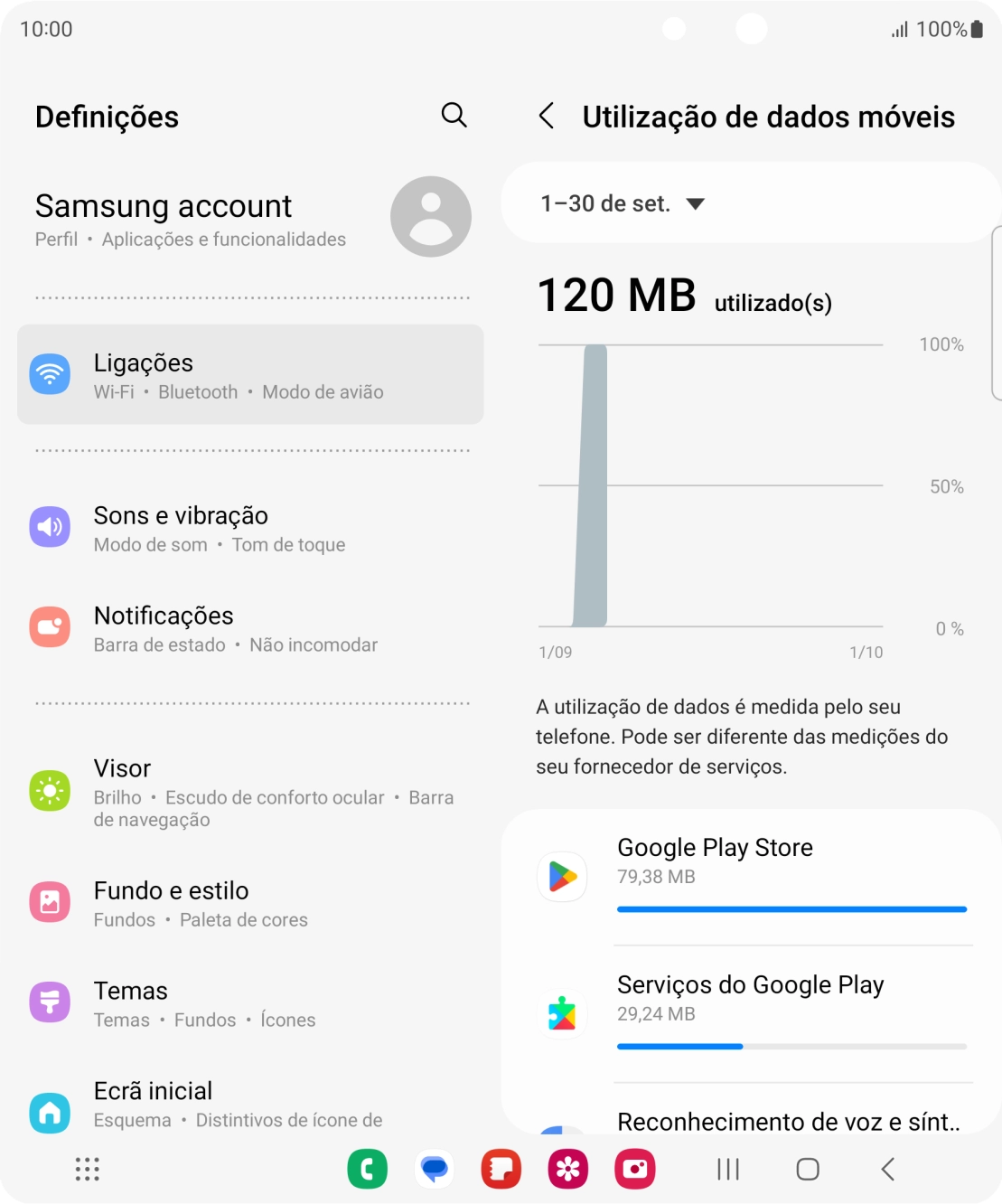This screenshot has width=1002, height=1204.
Task: Select the Sons e vibração speaker icon
Action: (x=50, y=527)
